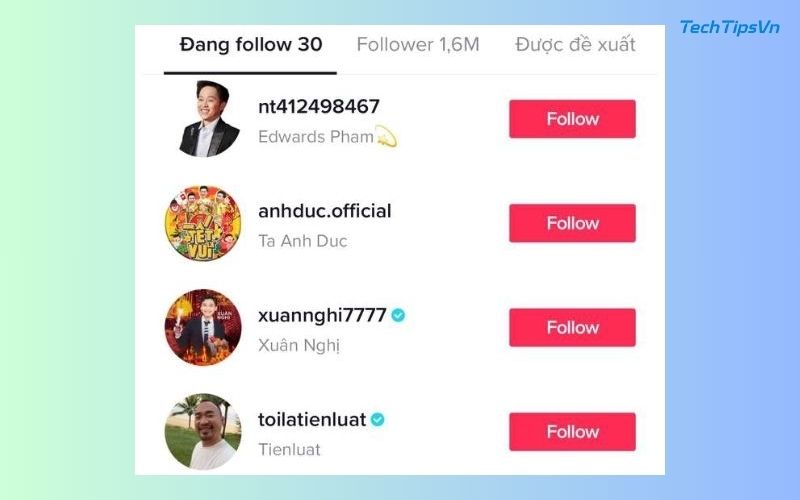800x500 pixels.
Task: Follow toilatienluat
Action: pos(572,432)
